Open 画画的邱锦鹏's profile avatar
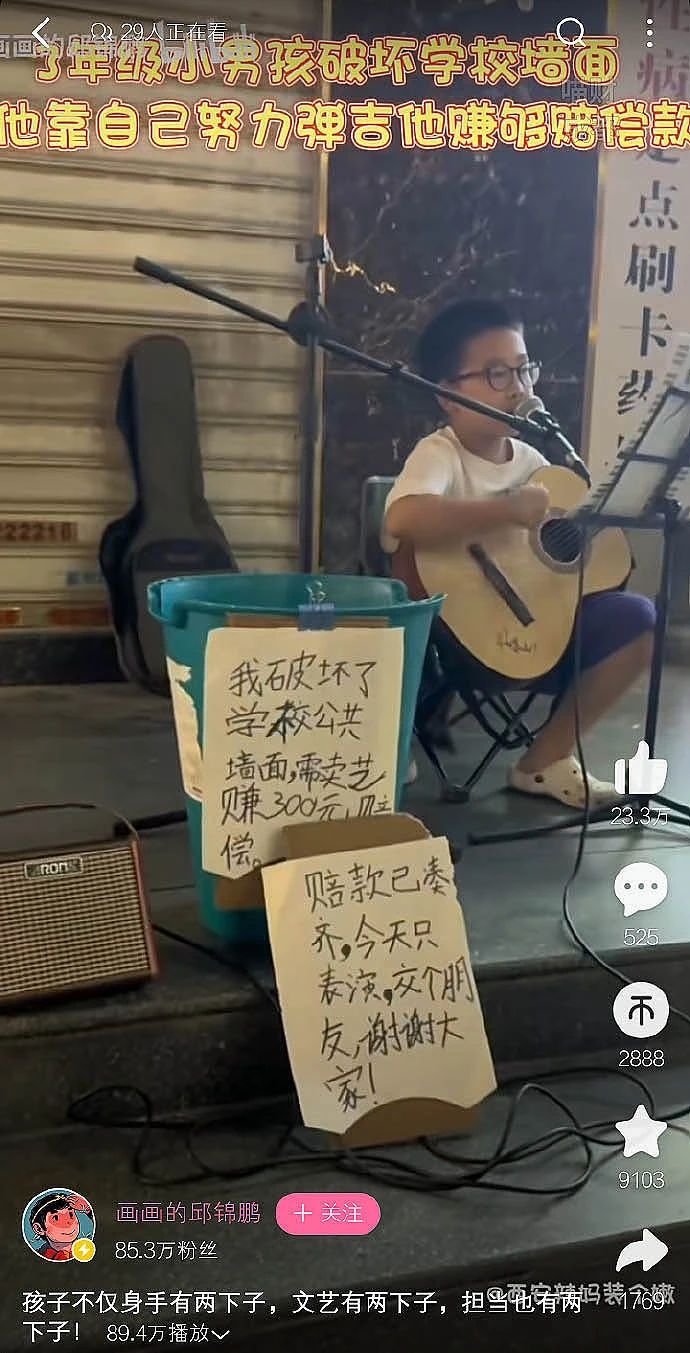 60,1225
